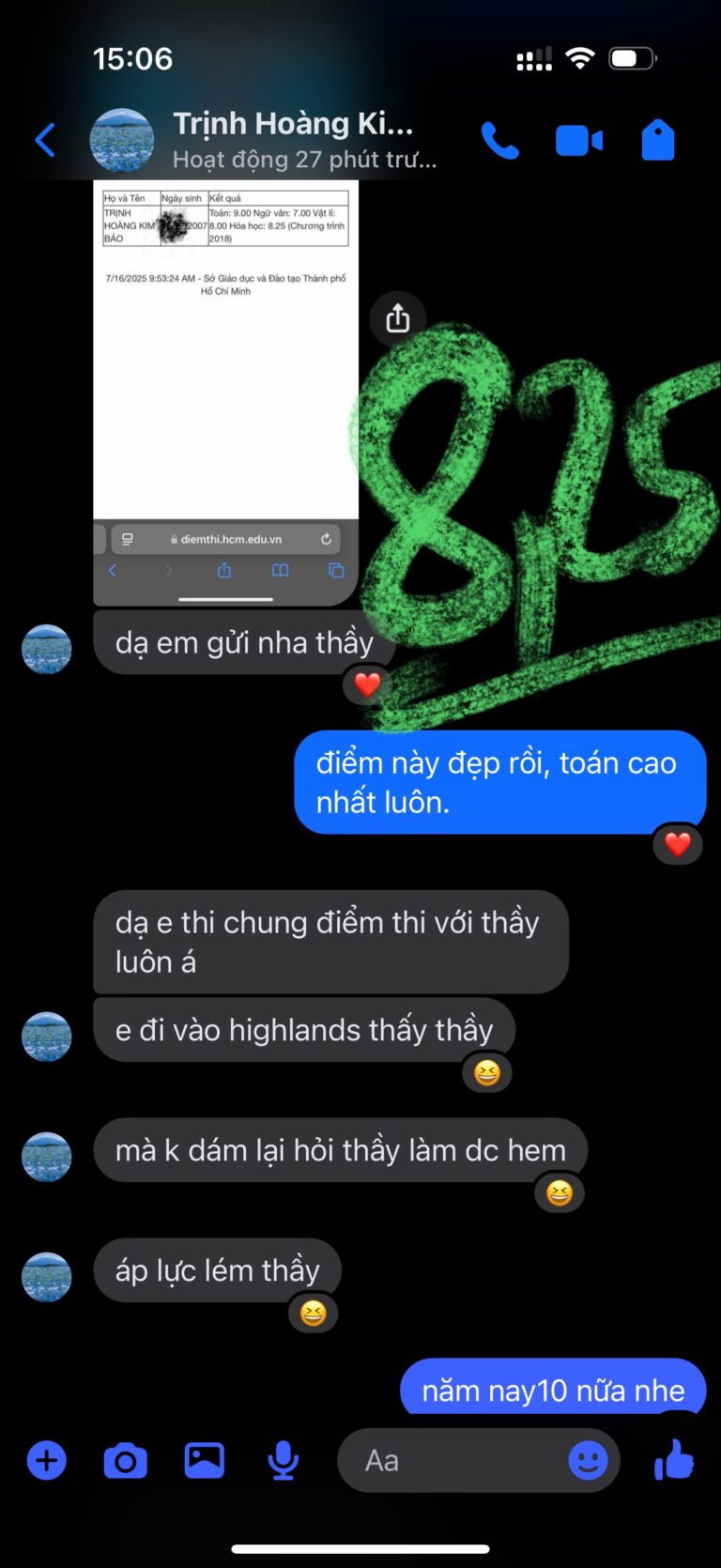Start a voice call with Trịnh Hoàng Ki...

[499, 141]
